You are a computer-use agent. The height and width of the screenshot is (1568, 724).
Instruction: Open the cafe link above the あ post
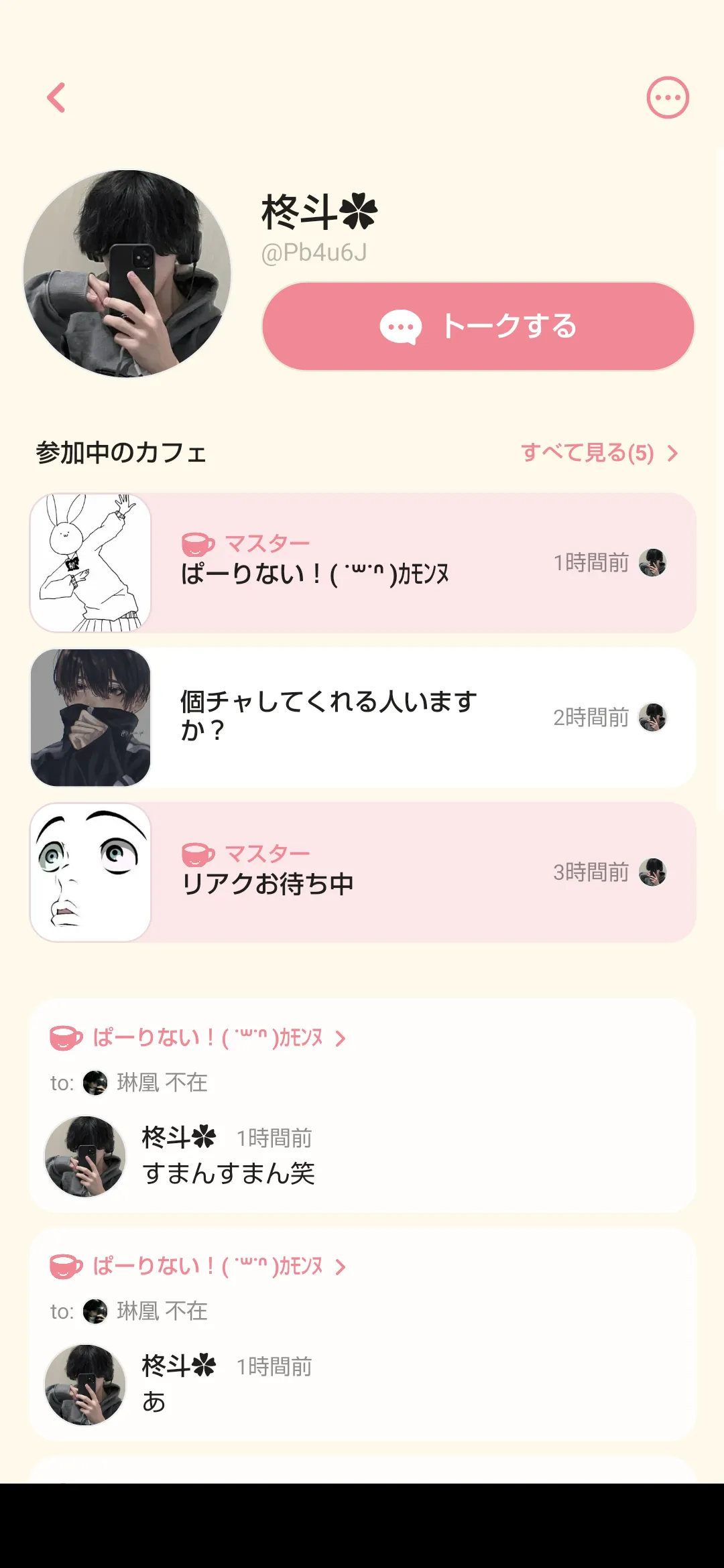208,1266
